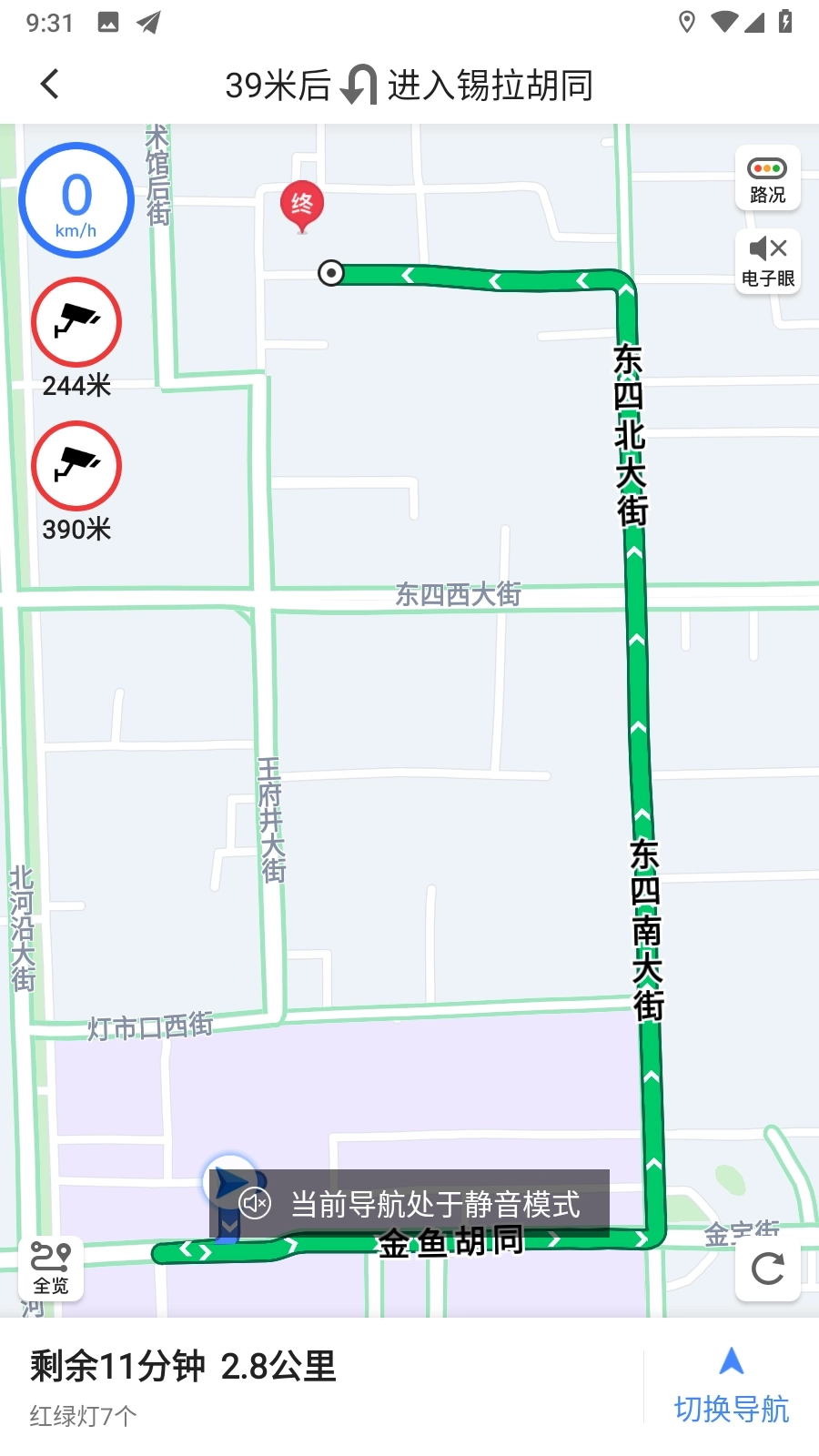Screen dimensions: 819x1456
Task: Toggle traffic light display using 路况 button
Action: click(765, 178)
